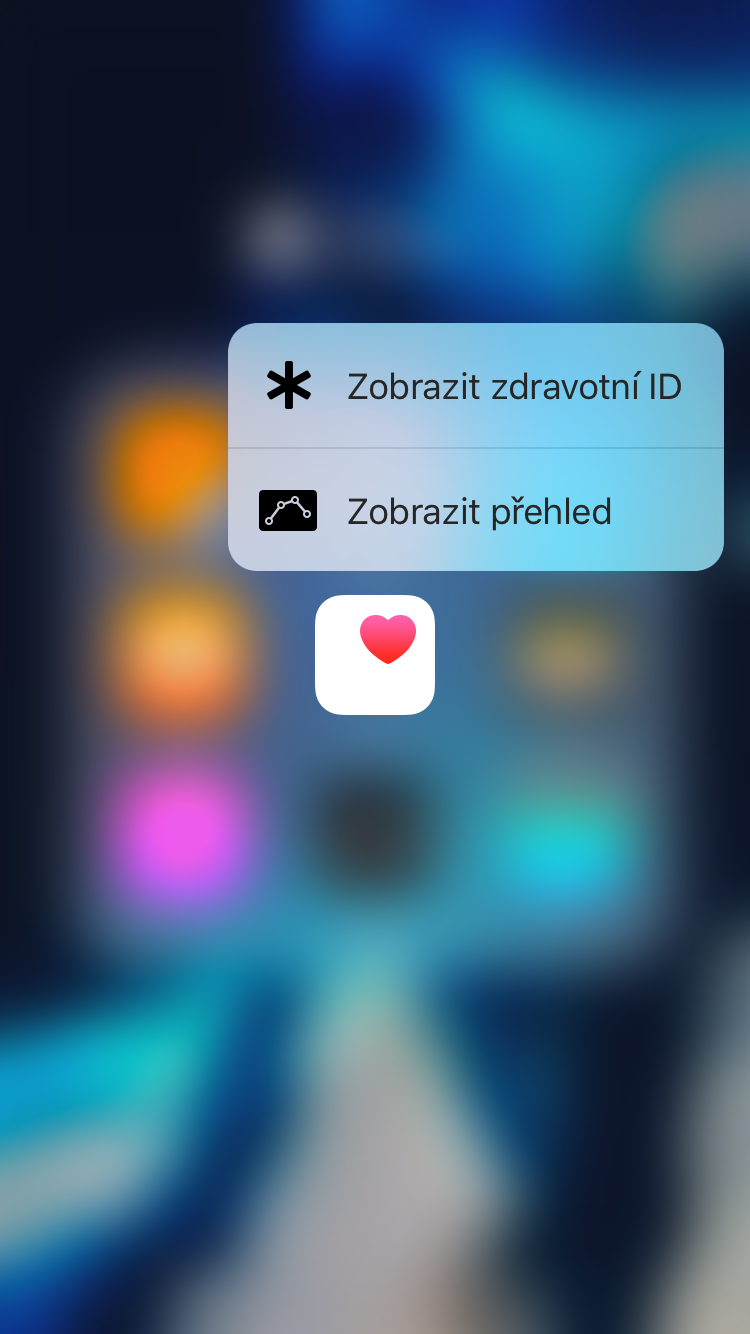
Task: Choose Zobrazit přehled quick action
Action: pyautogui.click(x=475, y=511)
